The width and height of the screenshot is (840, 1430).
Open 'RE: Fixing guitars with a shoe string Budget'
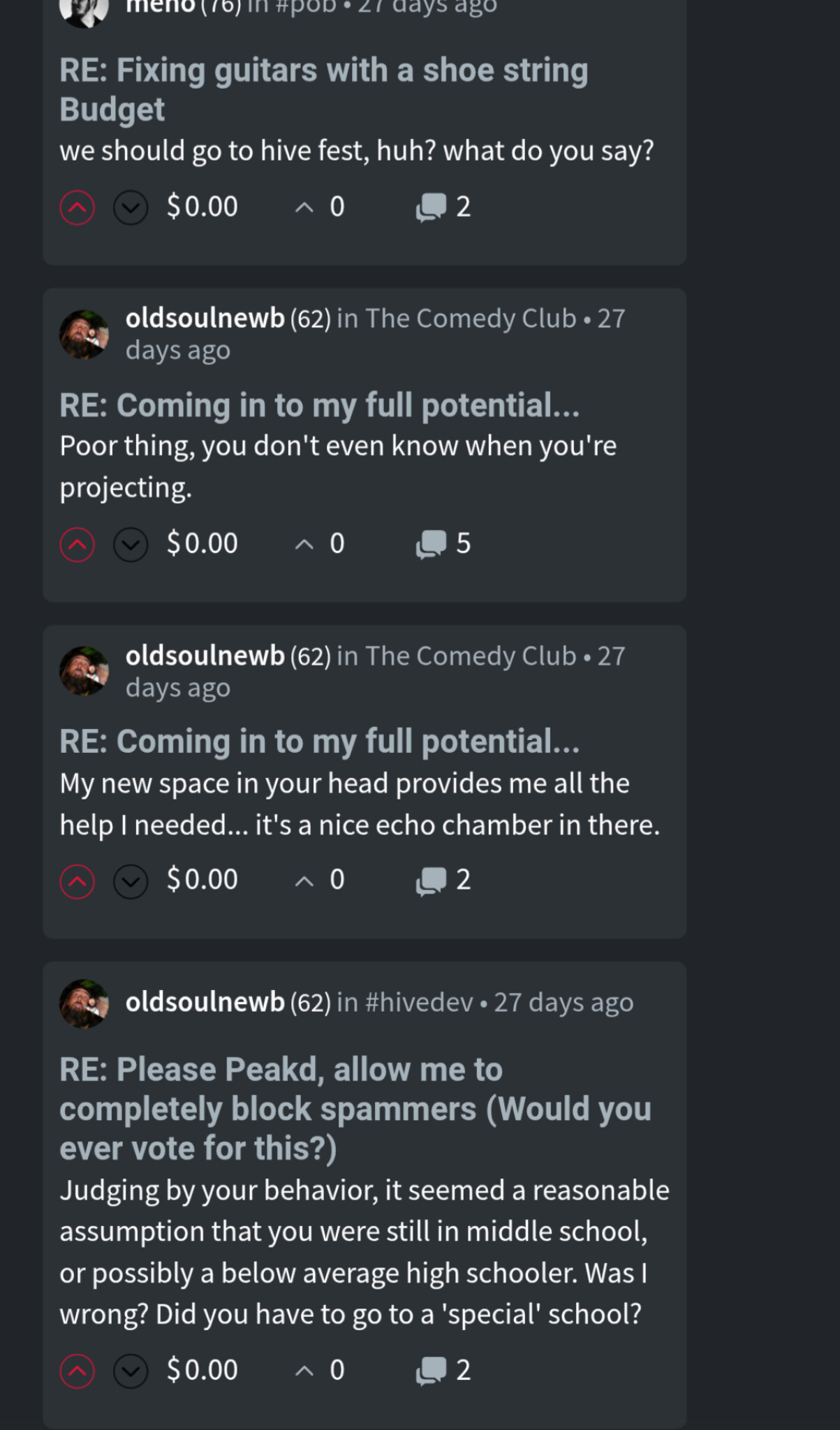323,89
